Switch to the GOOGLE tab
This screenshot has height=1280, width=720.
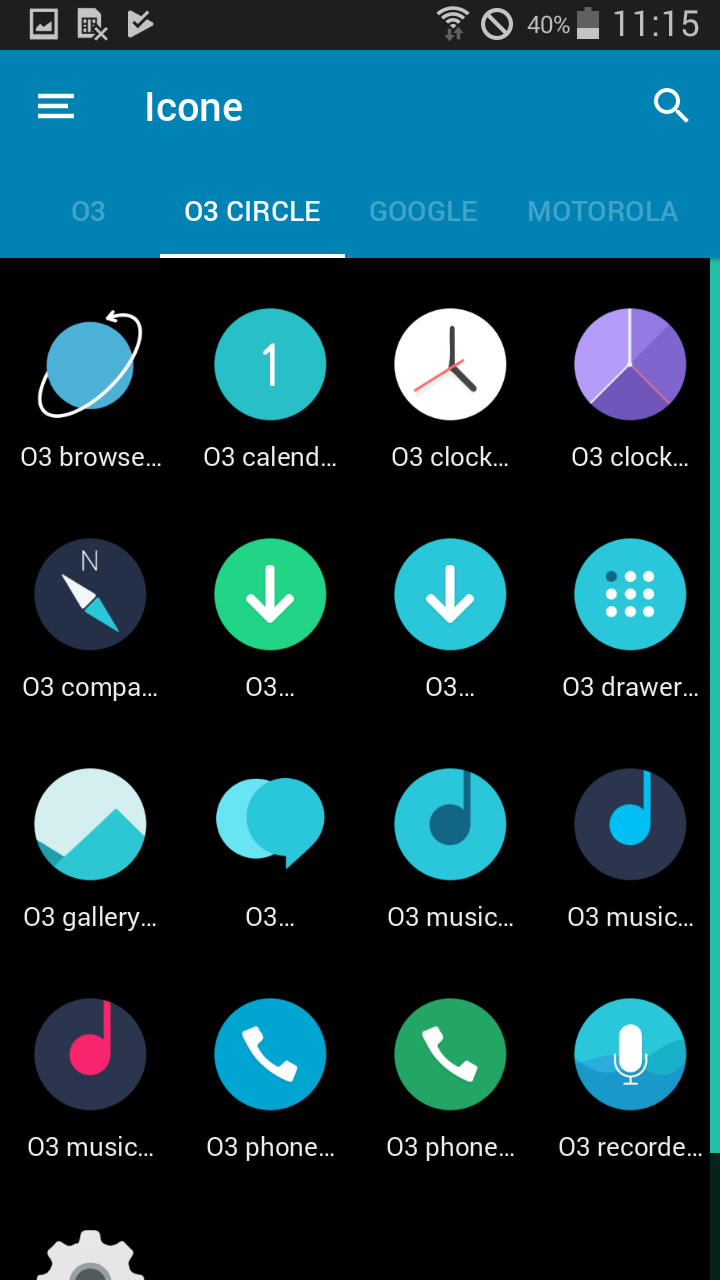pyautogui.click(x=423, y=211)
